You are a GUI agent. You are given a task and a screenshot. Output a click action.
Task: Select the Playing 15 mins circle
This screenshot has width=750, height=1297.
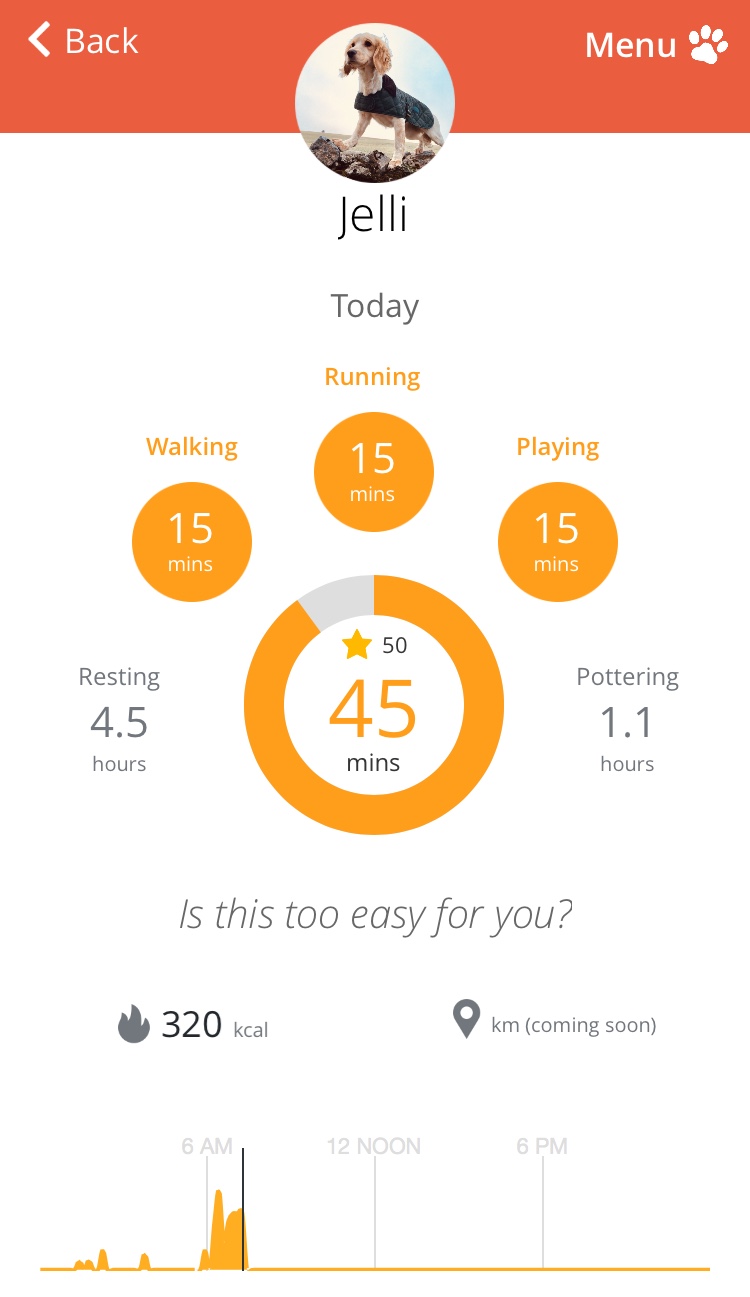coord(557,542)
